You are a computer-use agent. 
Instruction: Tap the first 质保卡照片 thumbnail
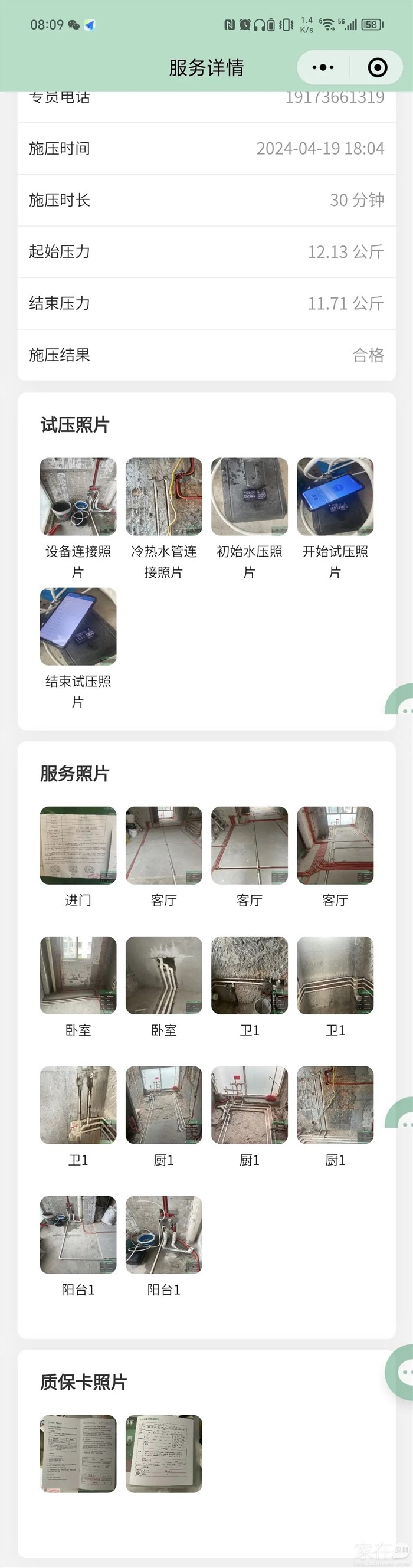coord(78,1453)
